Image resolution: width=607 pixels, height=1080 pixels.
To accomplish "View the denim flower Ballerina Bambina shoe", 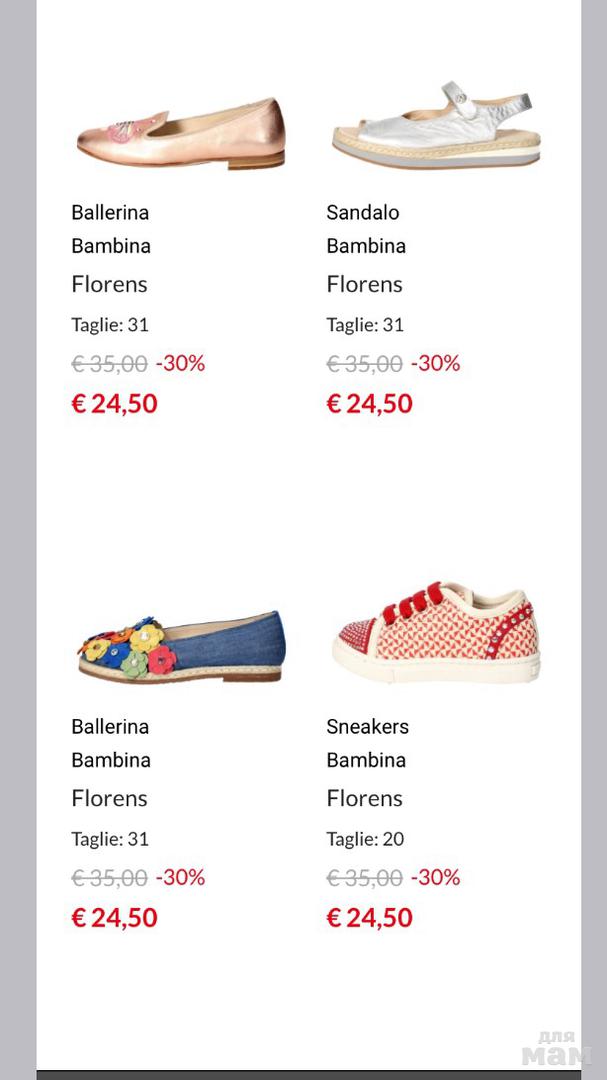I will [x=180, y=647].
